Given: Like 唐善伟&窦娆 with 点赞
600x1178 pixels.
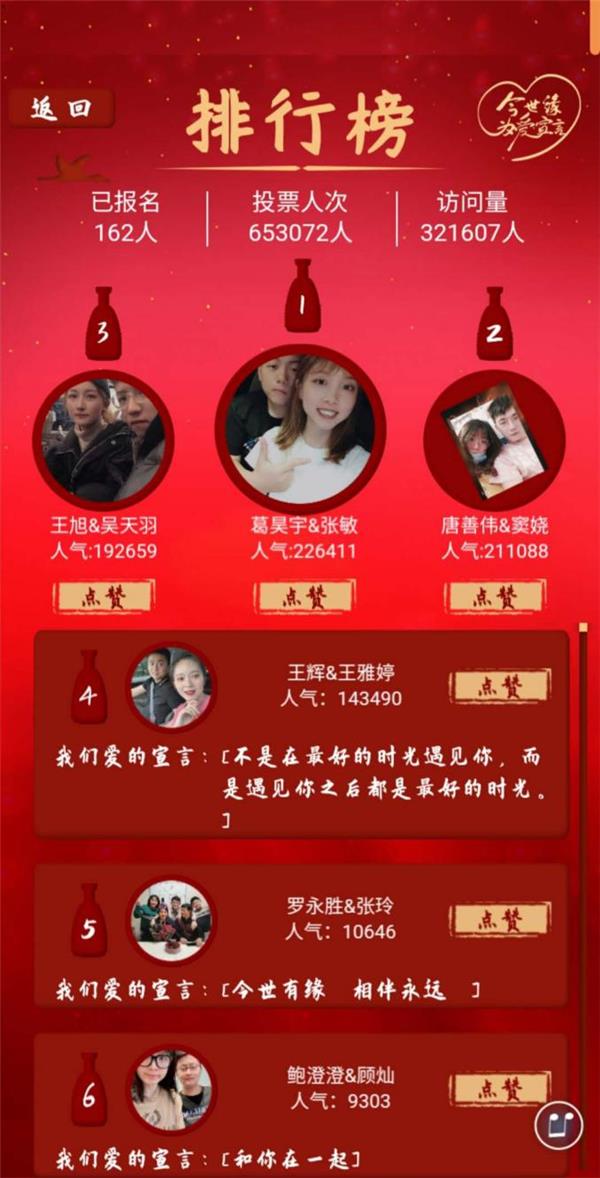Looking at the screenshot, I should 495,597.
